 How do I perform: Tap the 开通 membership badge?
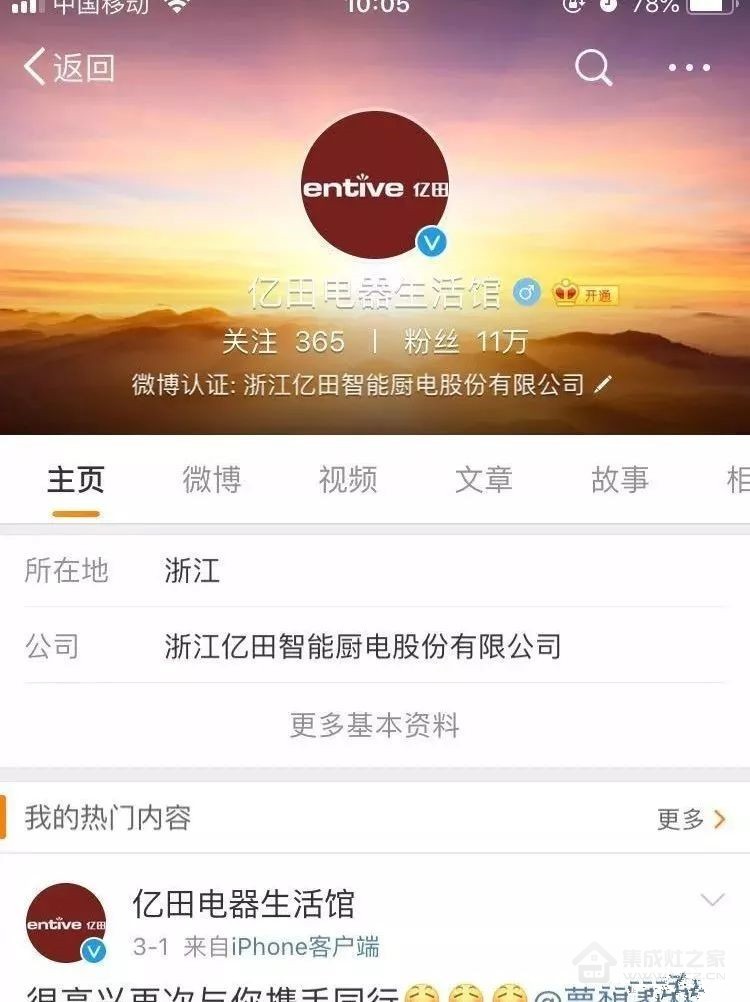586,295
